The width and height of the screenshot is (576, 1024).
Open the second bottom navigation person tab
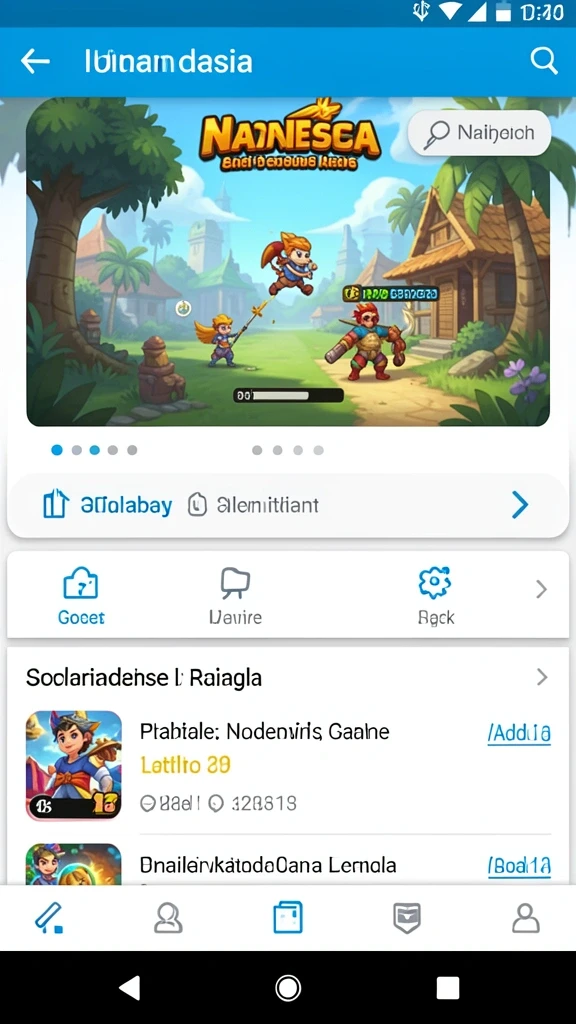pyautogui.click(x=168, y=917)
